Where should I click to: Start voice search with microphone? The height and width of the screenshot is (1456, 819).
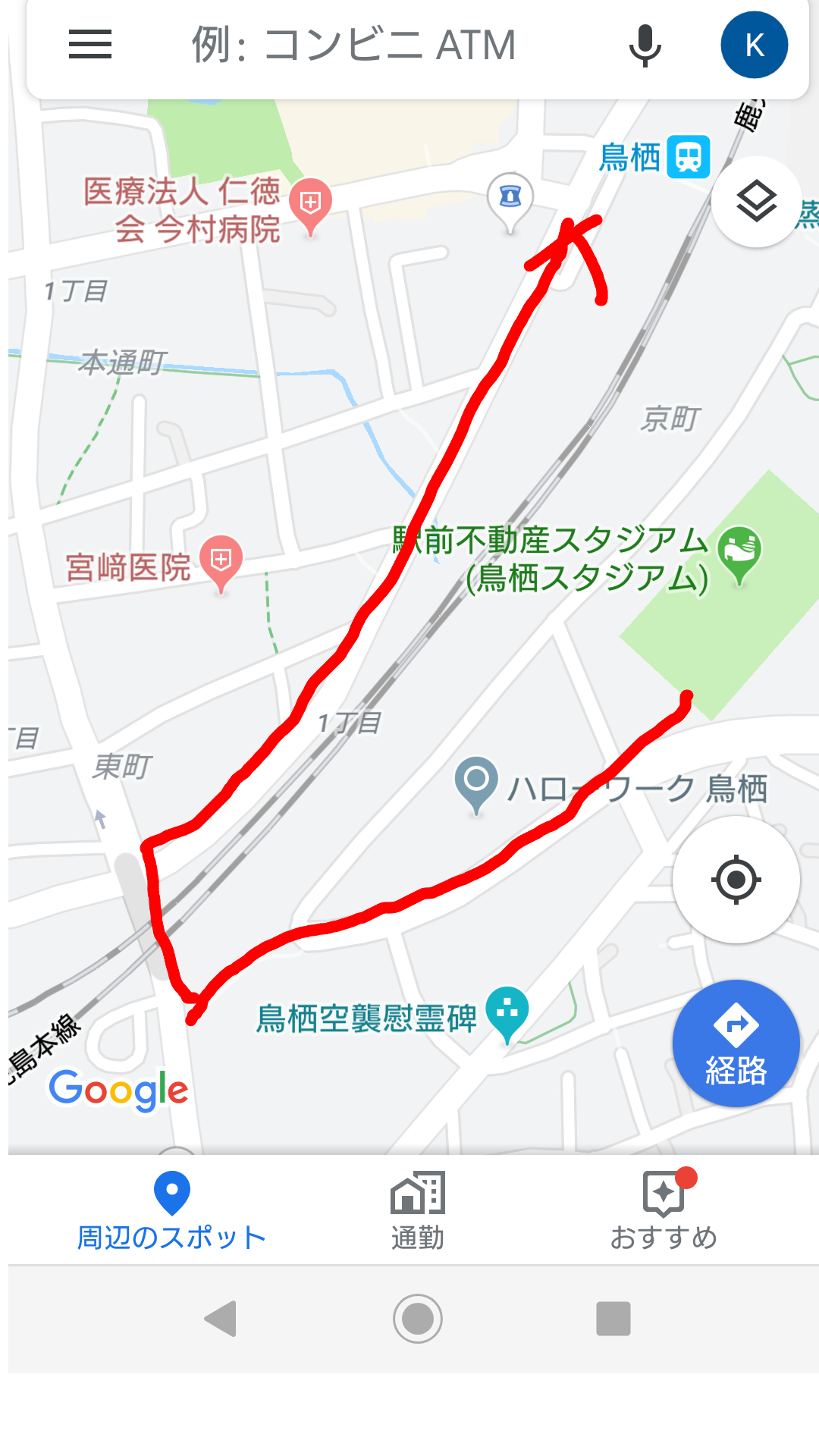(645, 45)
